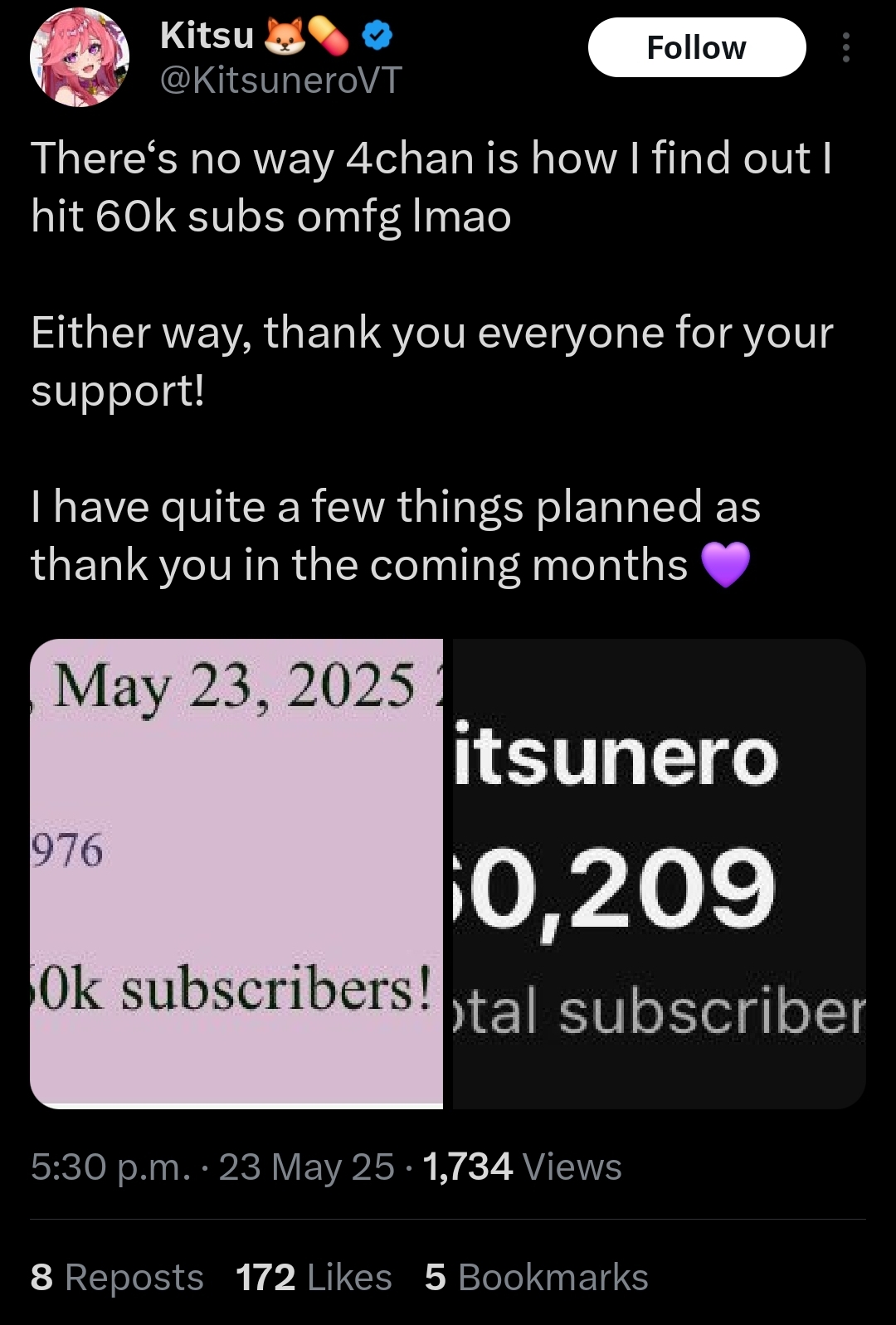This screenshot has height=1325, width=896.
Task: Follow the Kitsu account
Action: pyautogui.click(x=696, y=48)
